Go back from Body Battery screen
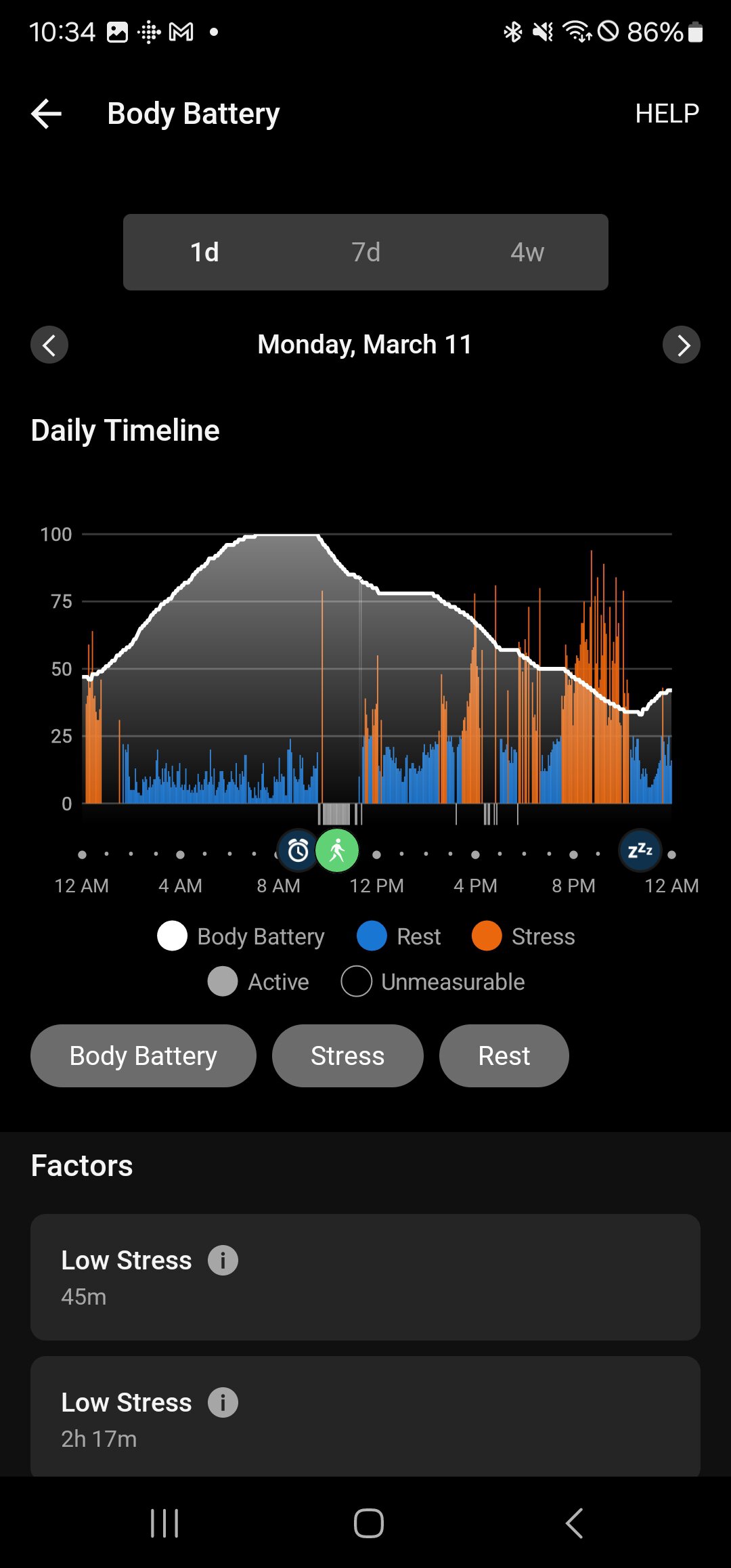The width and height of the screenshot is (731, 1568). pos(47,114)
